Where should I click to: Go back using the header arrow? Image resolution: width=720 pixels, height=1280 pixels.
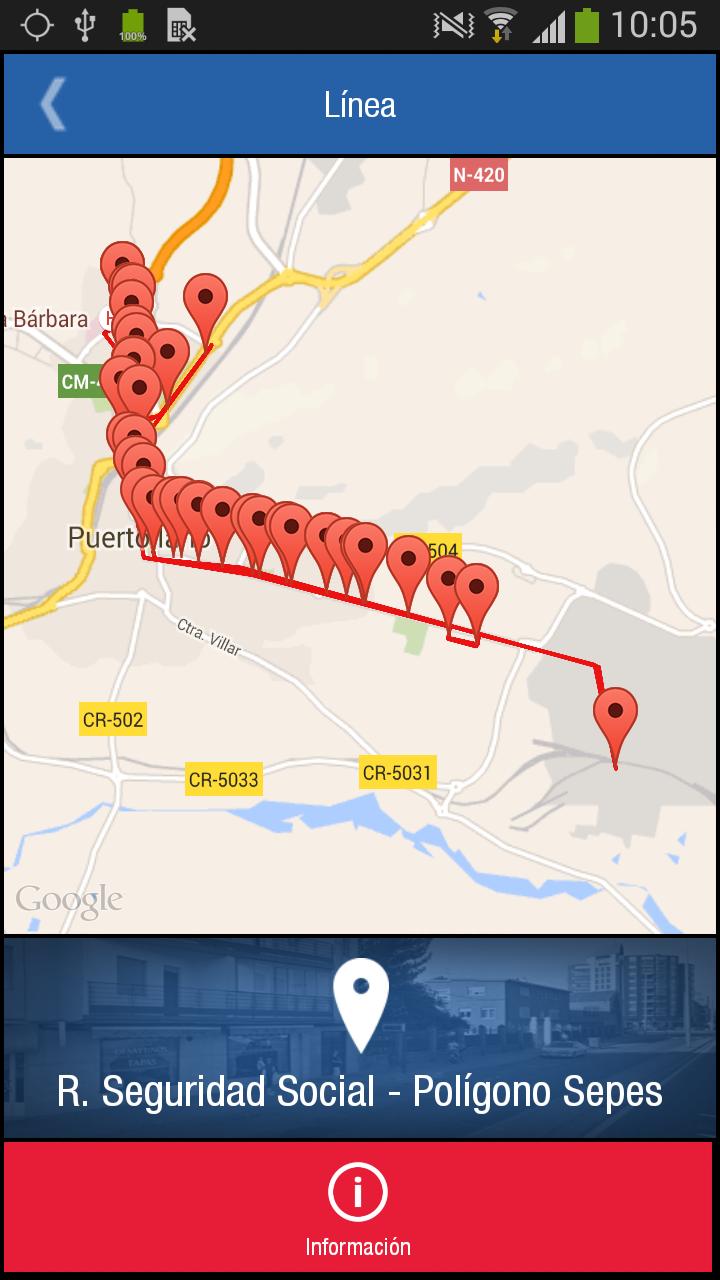click(52, 105)
